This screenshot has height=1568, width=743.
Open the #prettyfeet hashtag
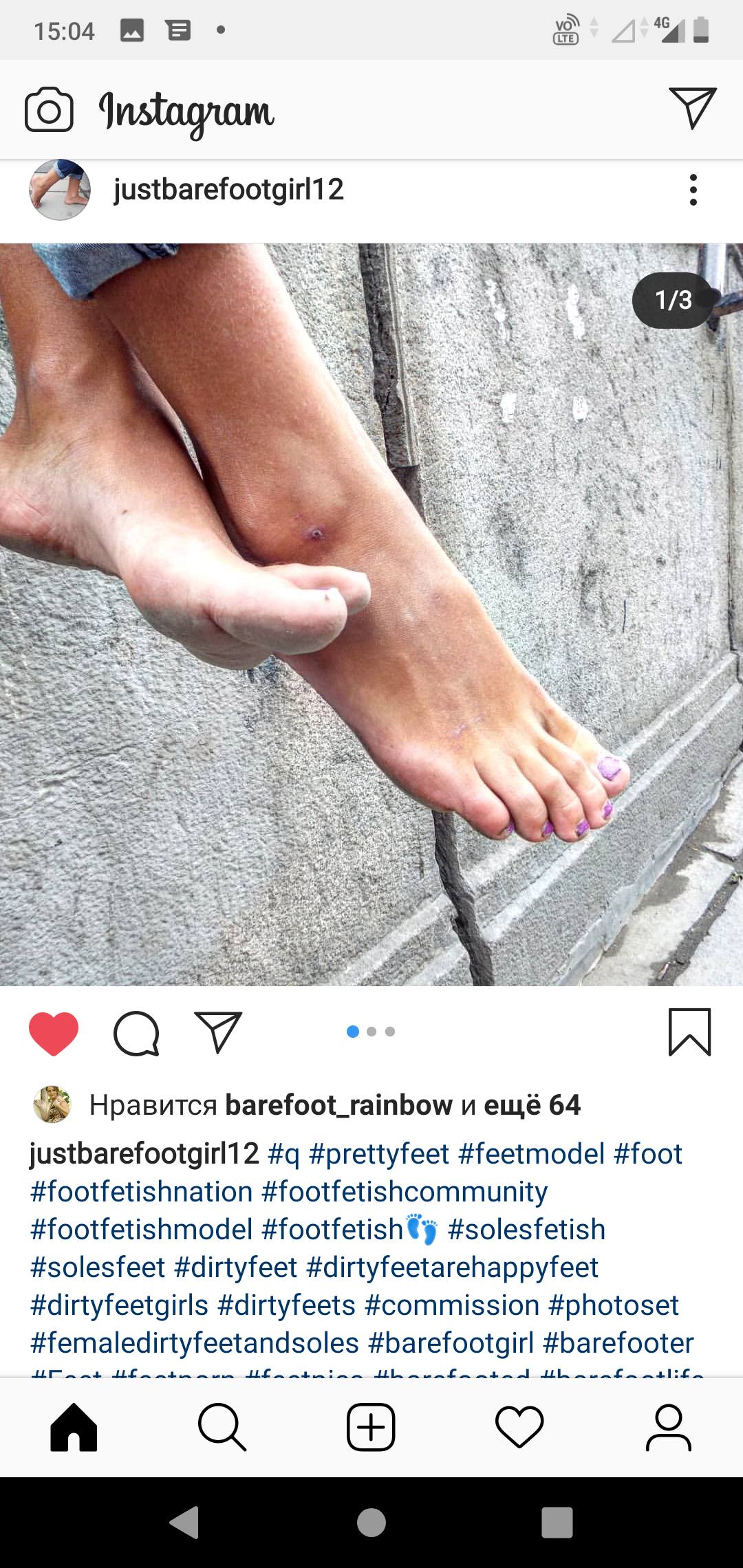[379, 1153]
